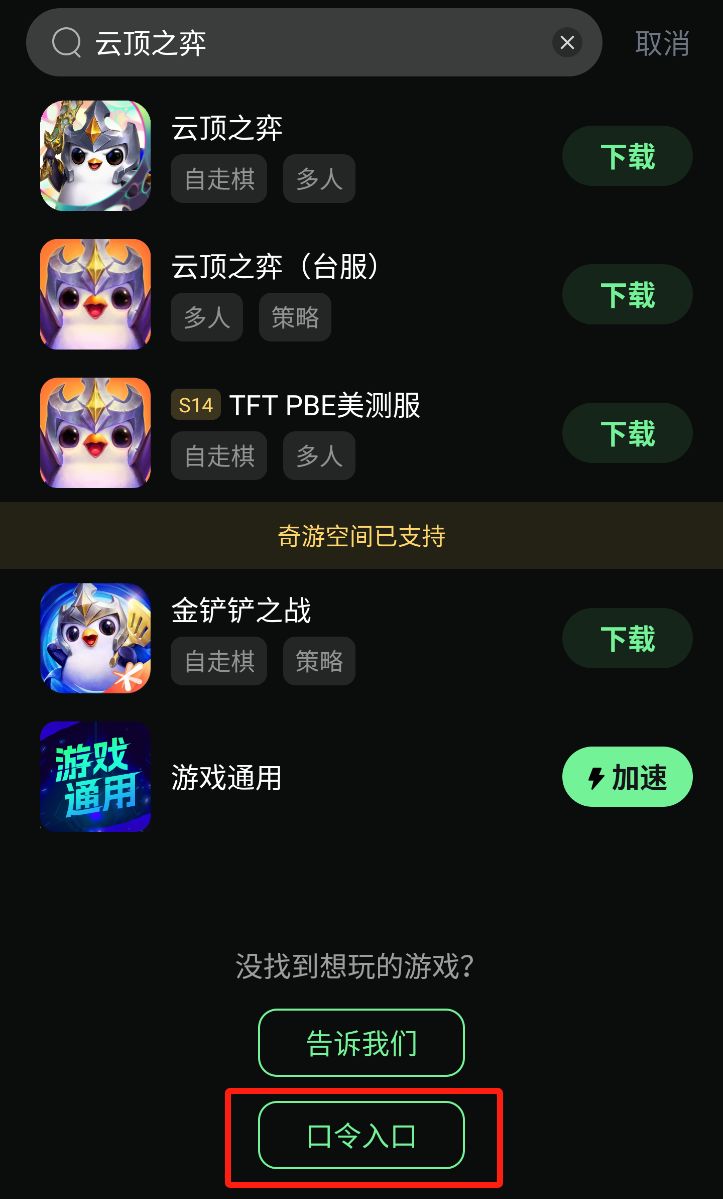Tap the 多人 tag under 云顶之弈（台服）
This screenshot has width=723, height=1199.
(x=206, y=317)
